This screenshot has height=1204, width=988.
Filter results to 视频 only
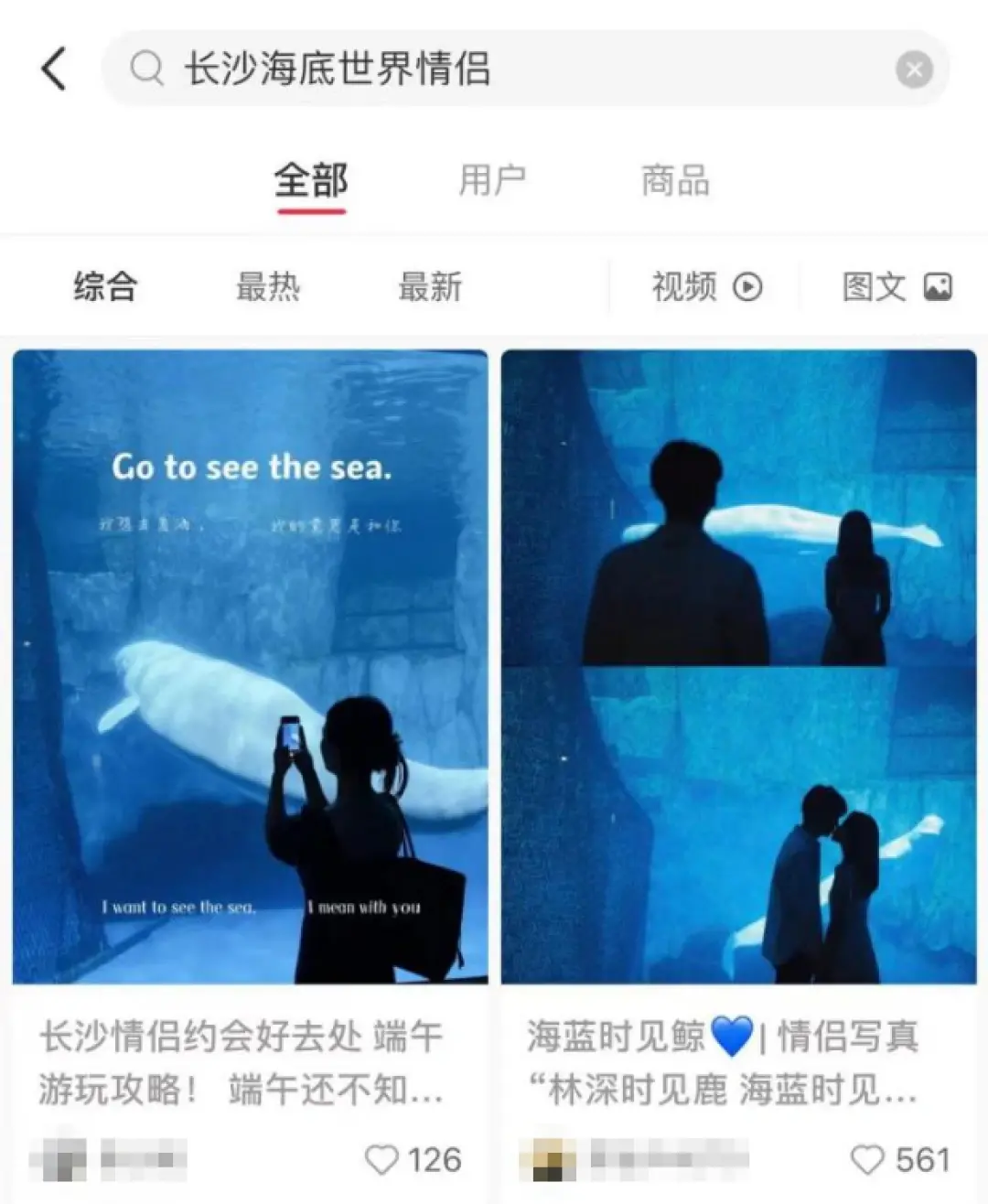[x=706, y=287]
